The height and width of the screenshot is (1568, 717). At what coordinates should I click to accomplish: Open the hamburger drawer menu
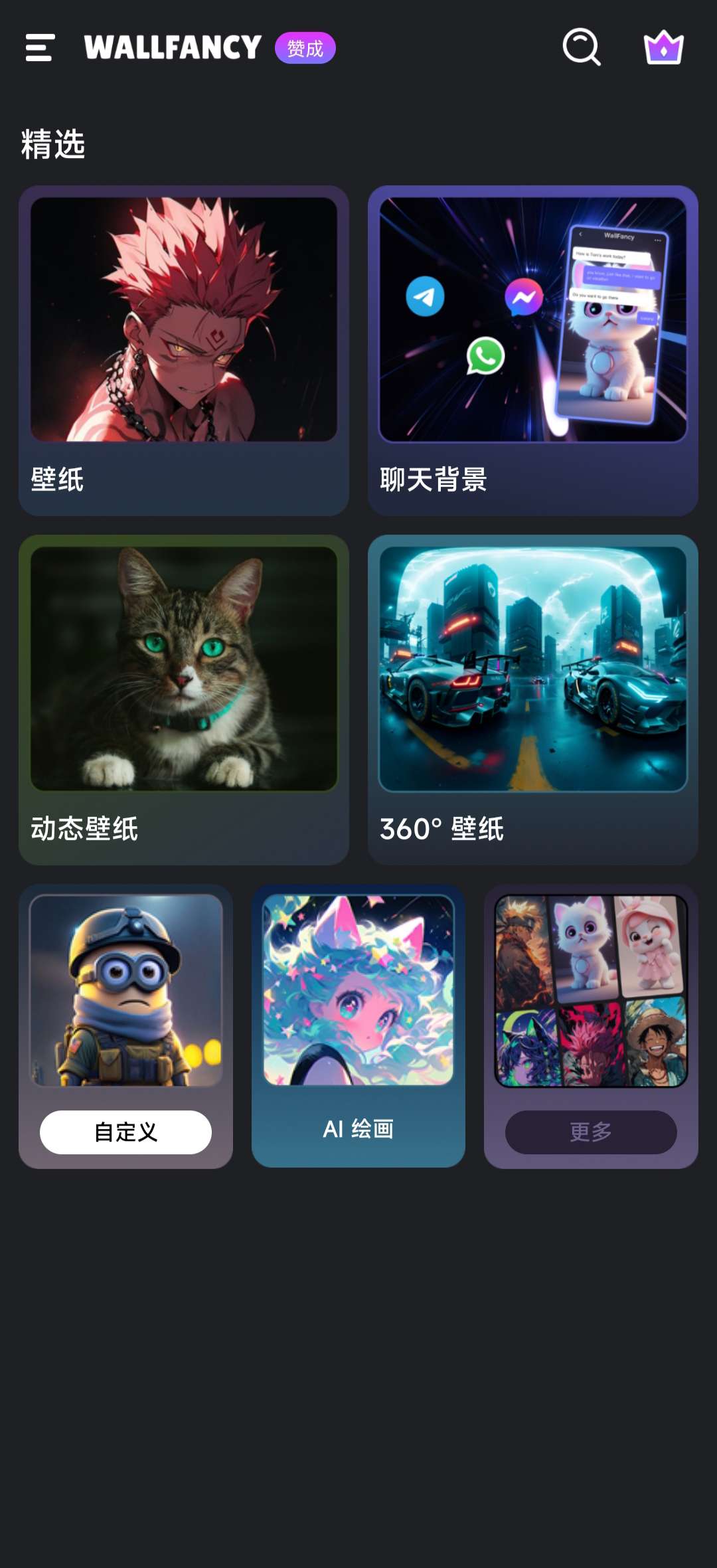40,48
